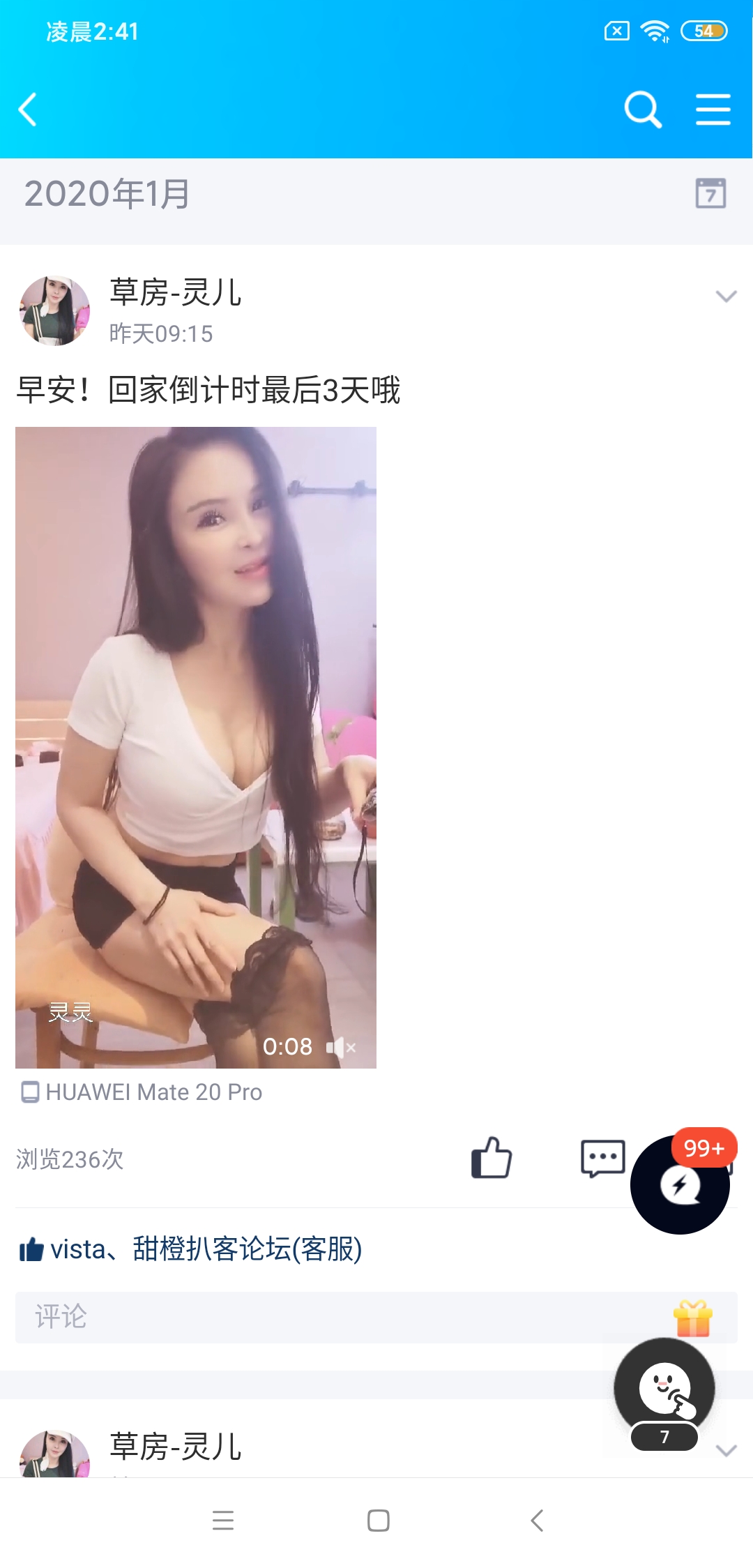Open search from the top bar
Viewport: 753px width, 1568px height.
(x=642, y=110)
